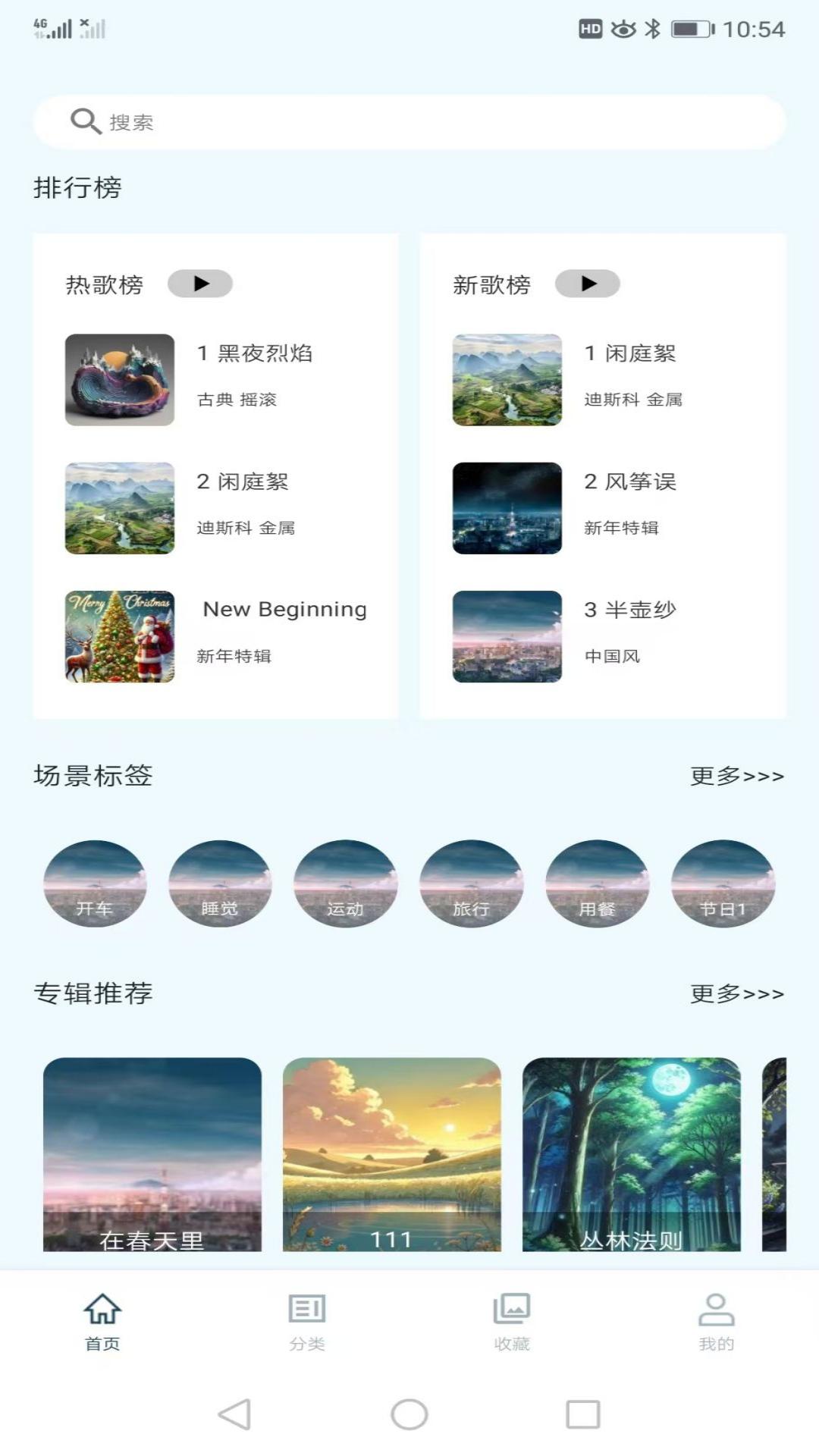The width and height of the screenshot is (819, 1456).
Task: Select the 旅行 travel scene tag
Action: point(472,884)
